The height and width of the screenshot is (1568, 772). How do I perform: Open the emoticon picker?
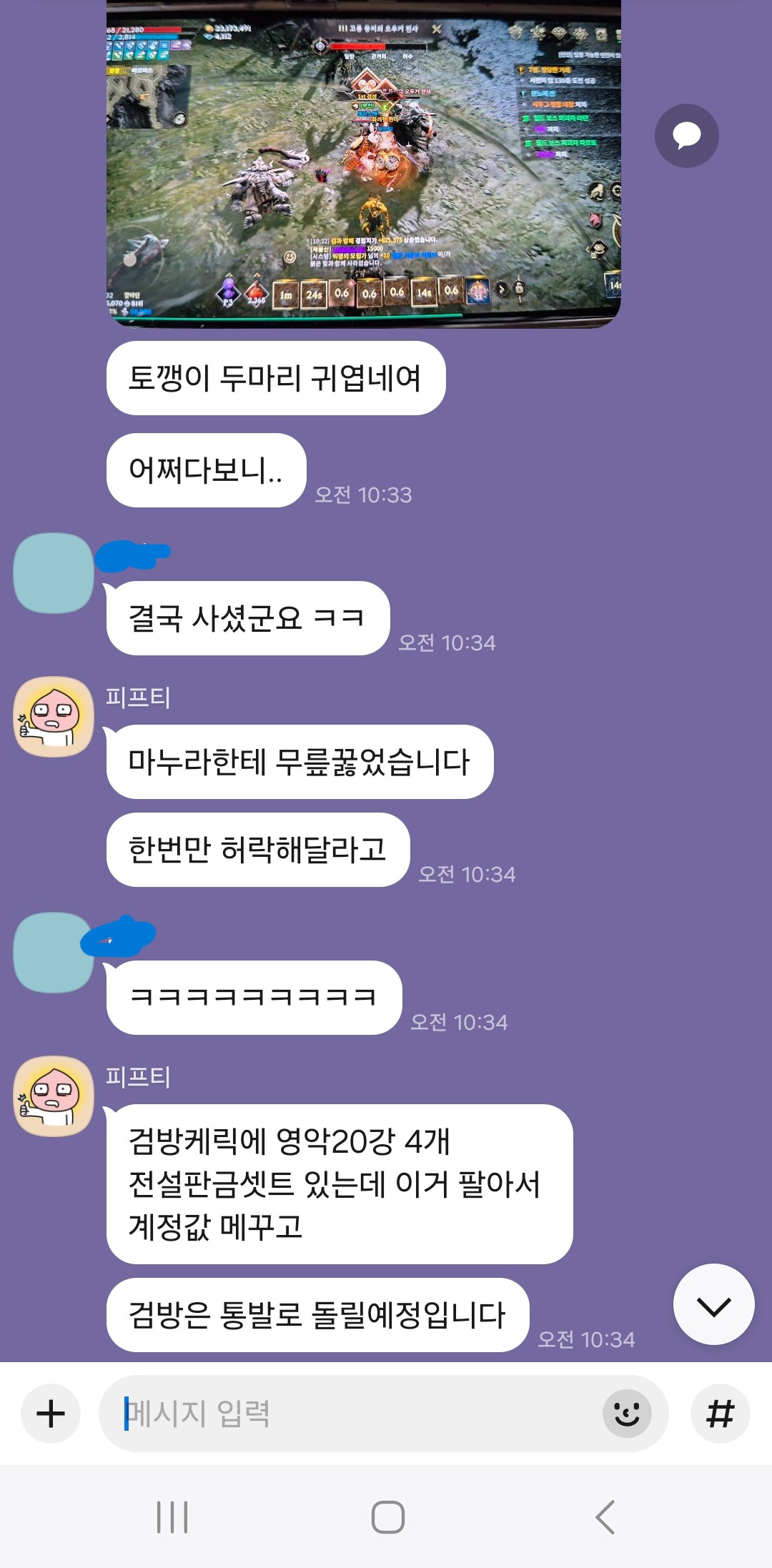[x=627, y=1413]
